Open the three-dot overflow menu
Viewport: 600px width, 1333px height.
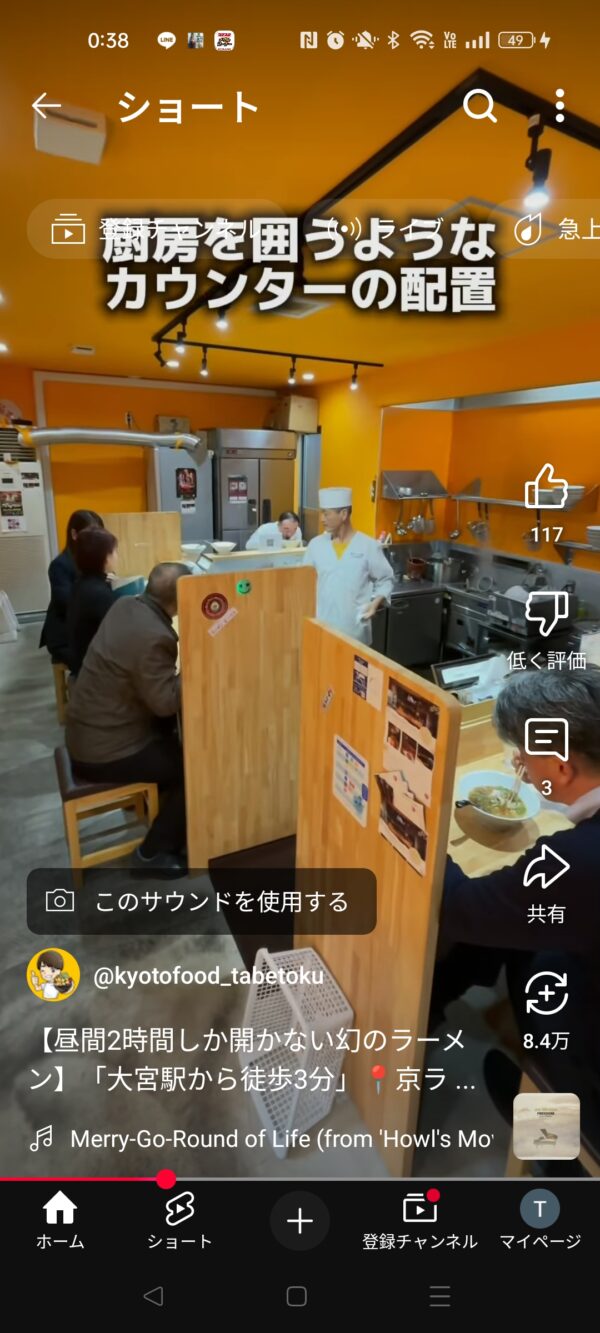[560, 106]
